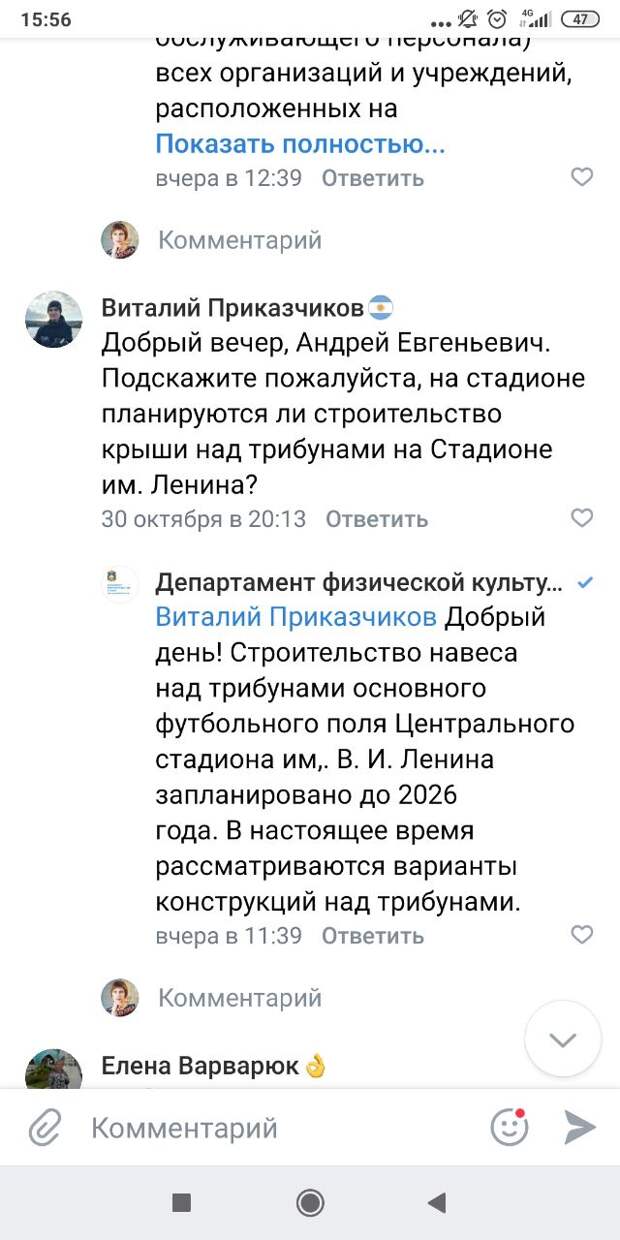Image resolution: width=620 pixels, height=1240 pixels.
Task: Tap the blue Виталий Приказчиков mention link
Action: tap(296, 617)
